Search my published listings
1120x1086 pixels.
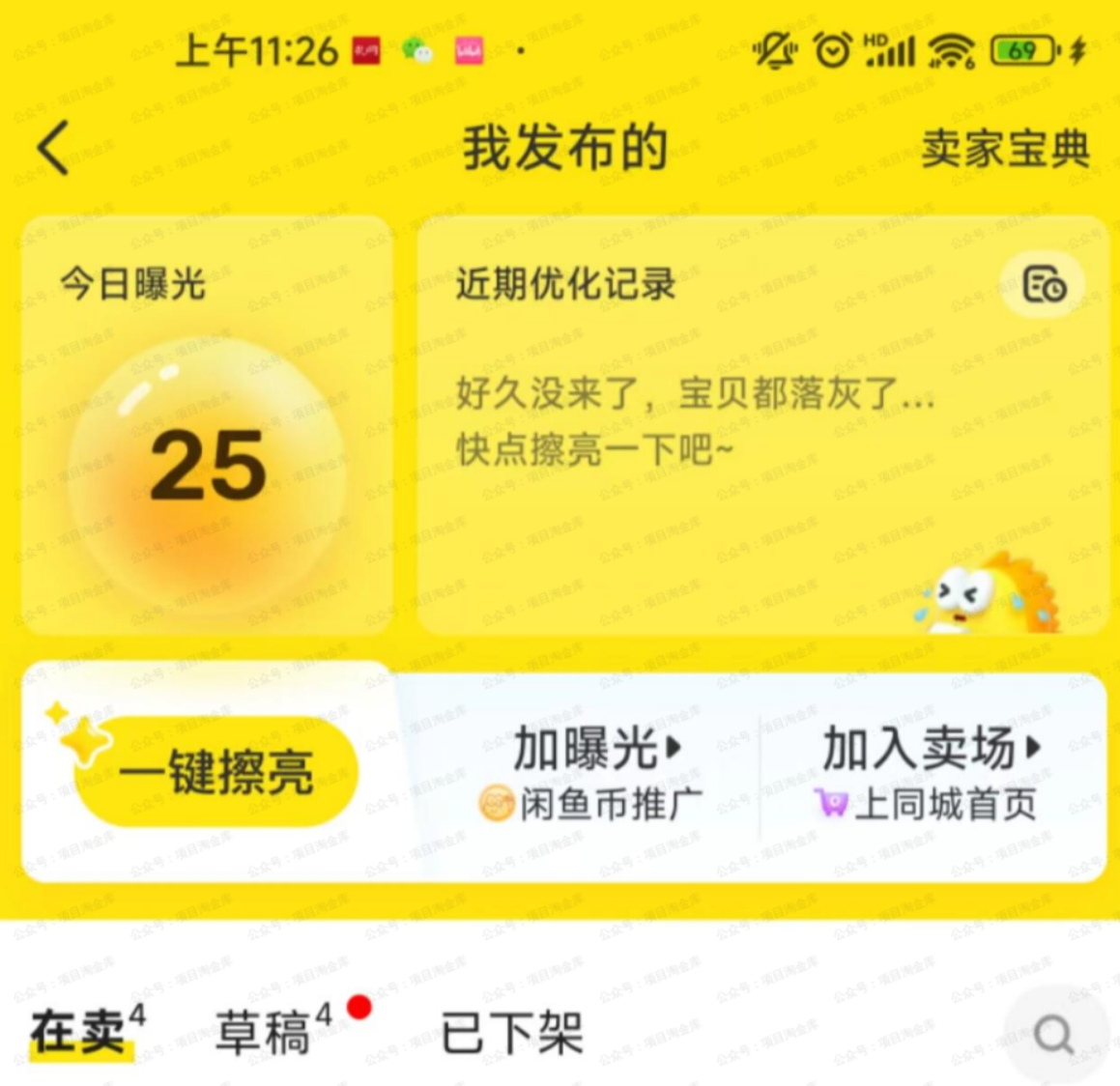[1053, 1035]
